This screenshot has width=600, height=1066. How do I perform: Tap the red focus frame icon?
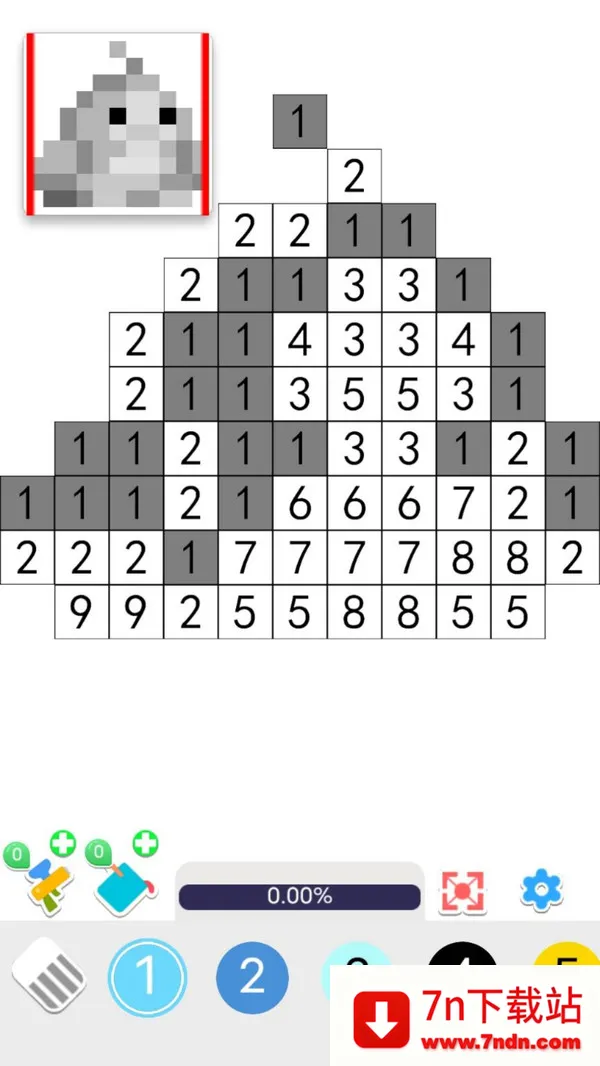[x=462, y=889]
